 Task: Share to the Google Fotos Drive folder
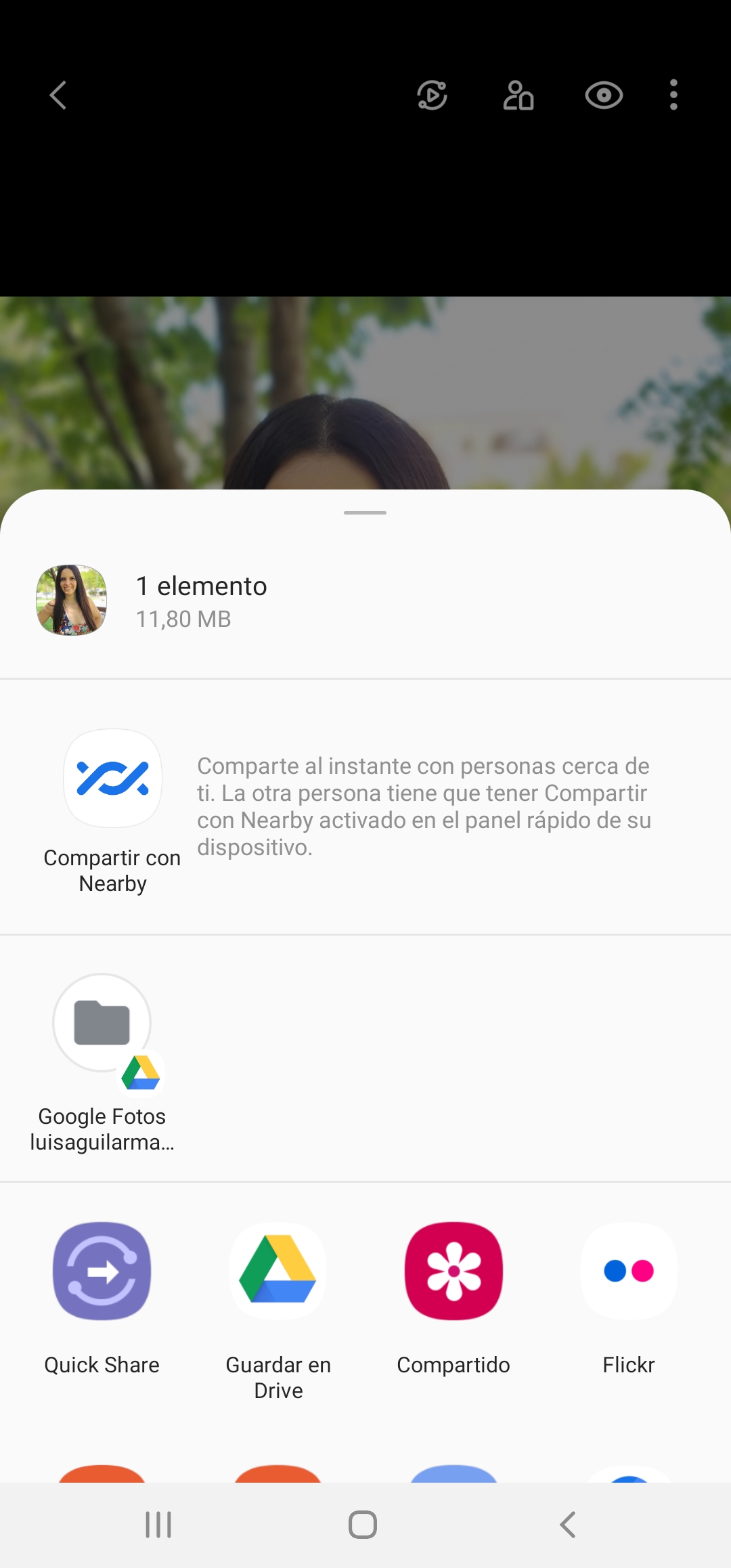point(102,1063)
